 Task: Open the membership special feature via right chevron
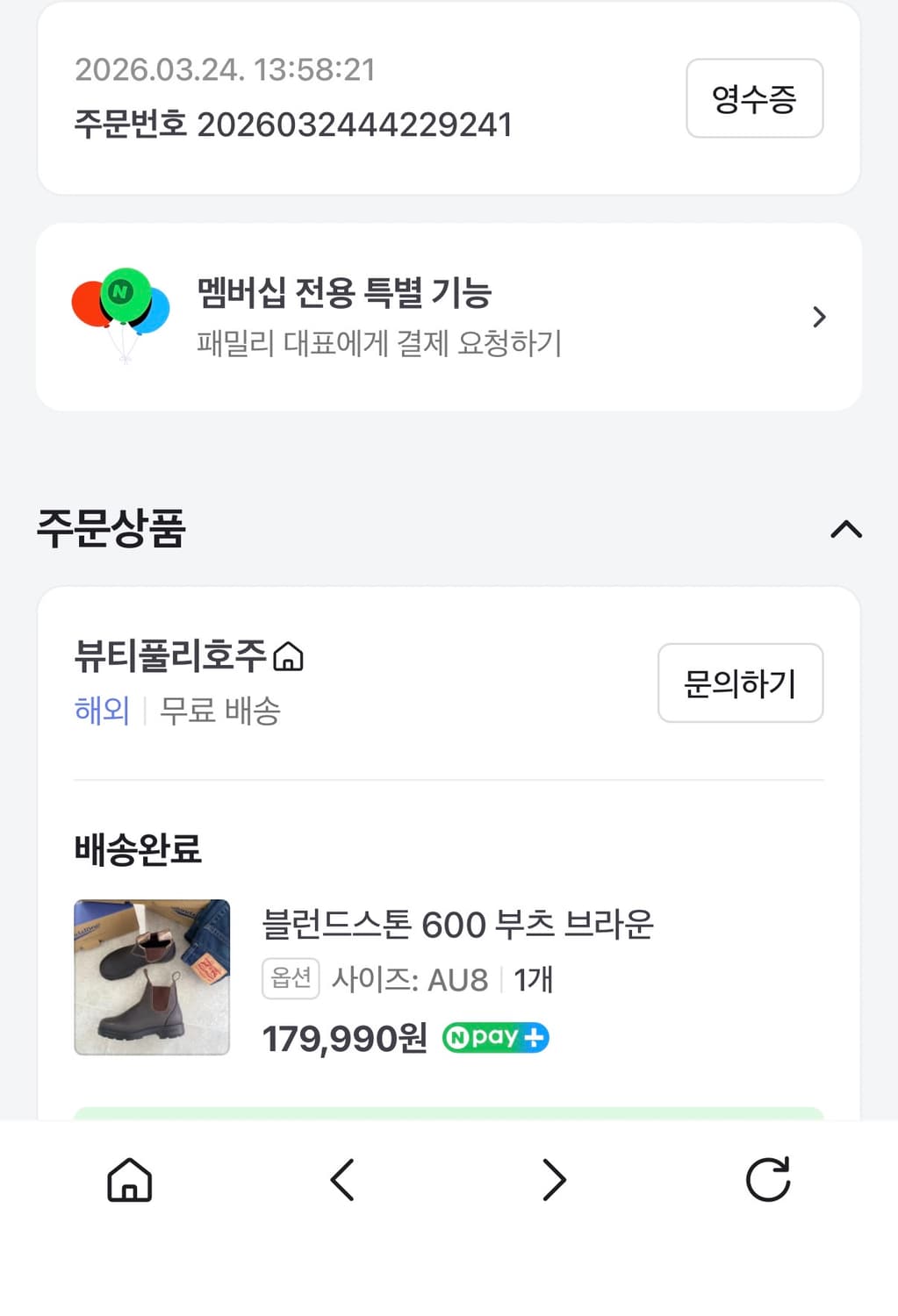(819, 317)
